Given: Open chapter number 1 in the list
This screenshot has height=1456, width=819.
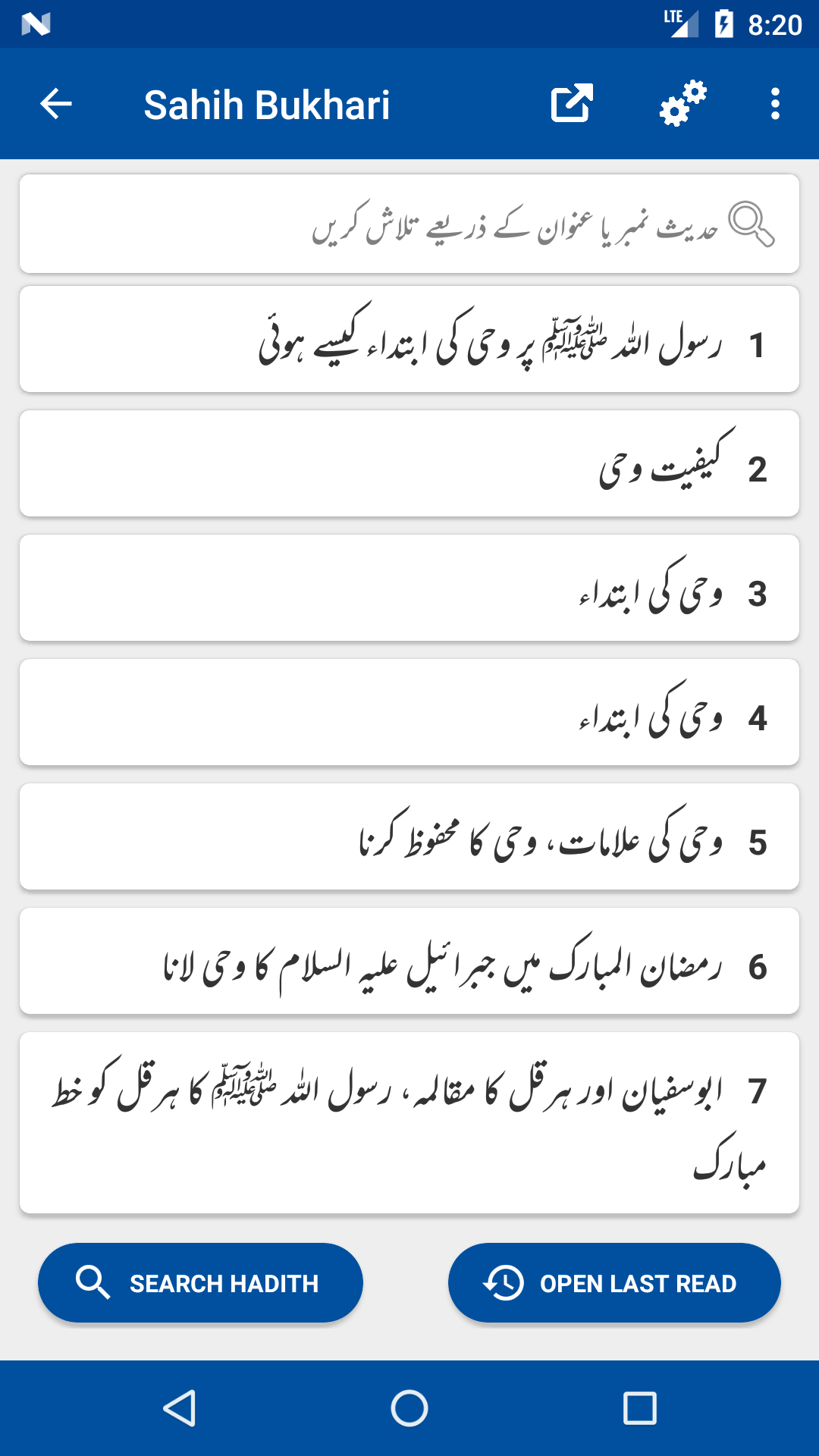Looking at the screenshot, I should point(409,339).
